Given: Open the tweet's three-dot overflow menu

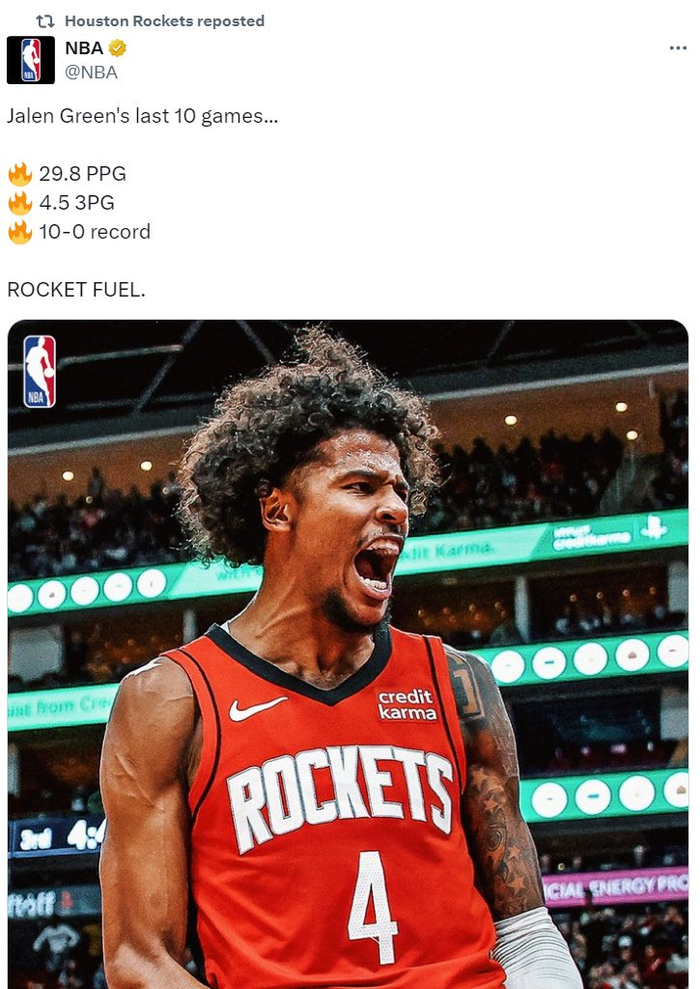Looking at the screenshot, I should click(x=677, y=48).
